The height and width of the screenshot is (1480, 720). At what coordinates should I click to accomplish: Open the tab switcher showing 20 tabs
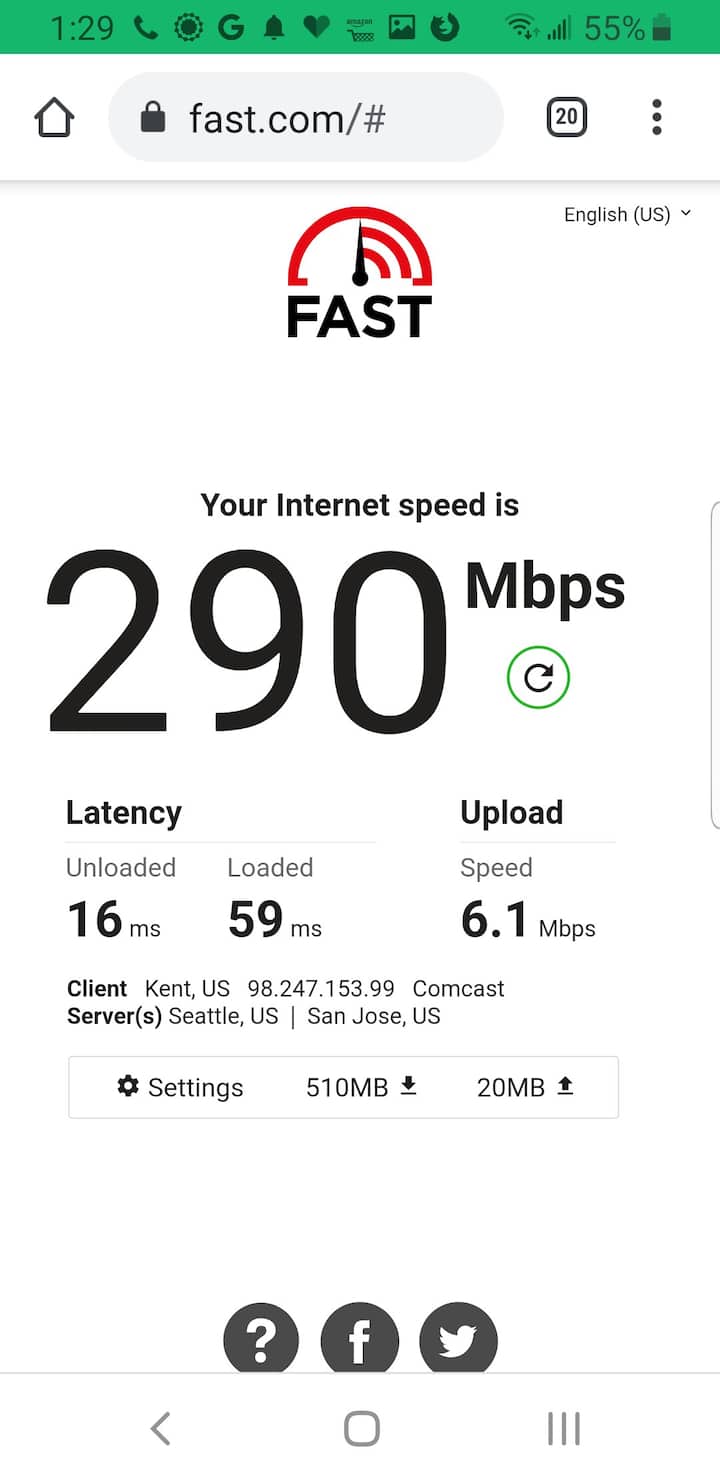[x=566, y=118]
